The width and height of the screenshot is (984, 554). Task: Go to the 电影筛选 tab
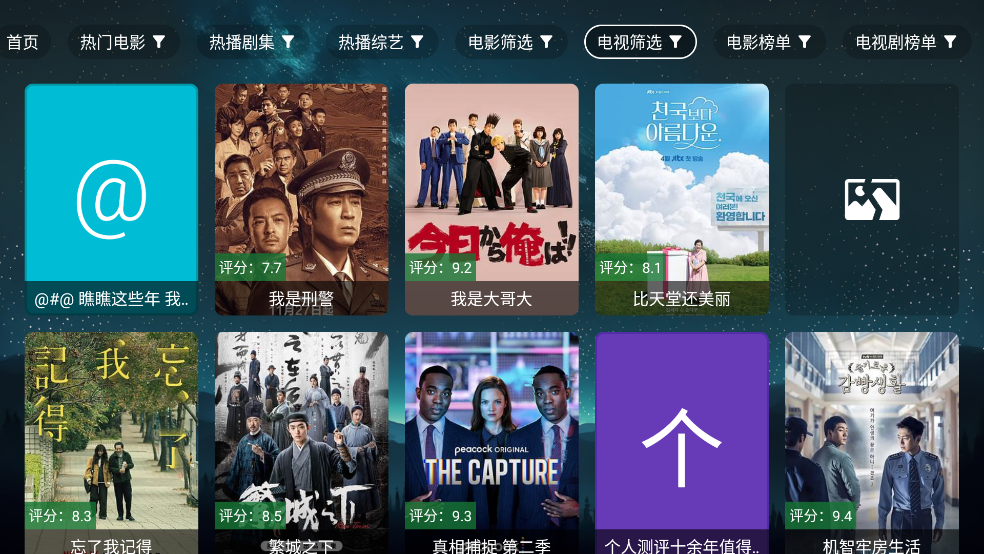pos(510,42)
